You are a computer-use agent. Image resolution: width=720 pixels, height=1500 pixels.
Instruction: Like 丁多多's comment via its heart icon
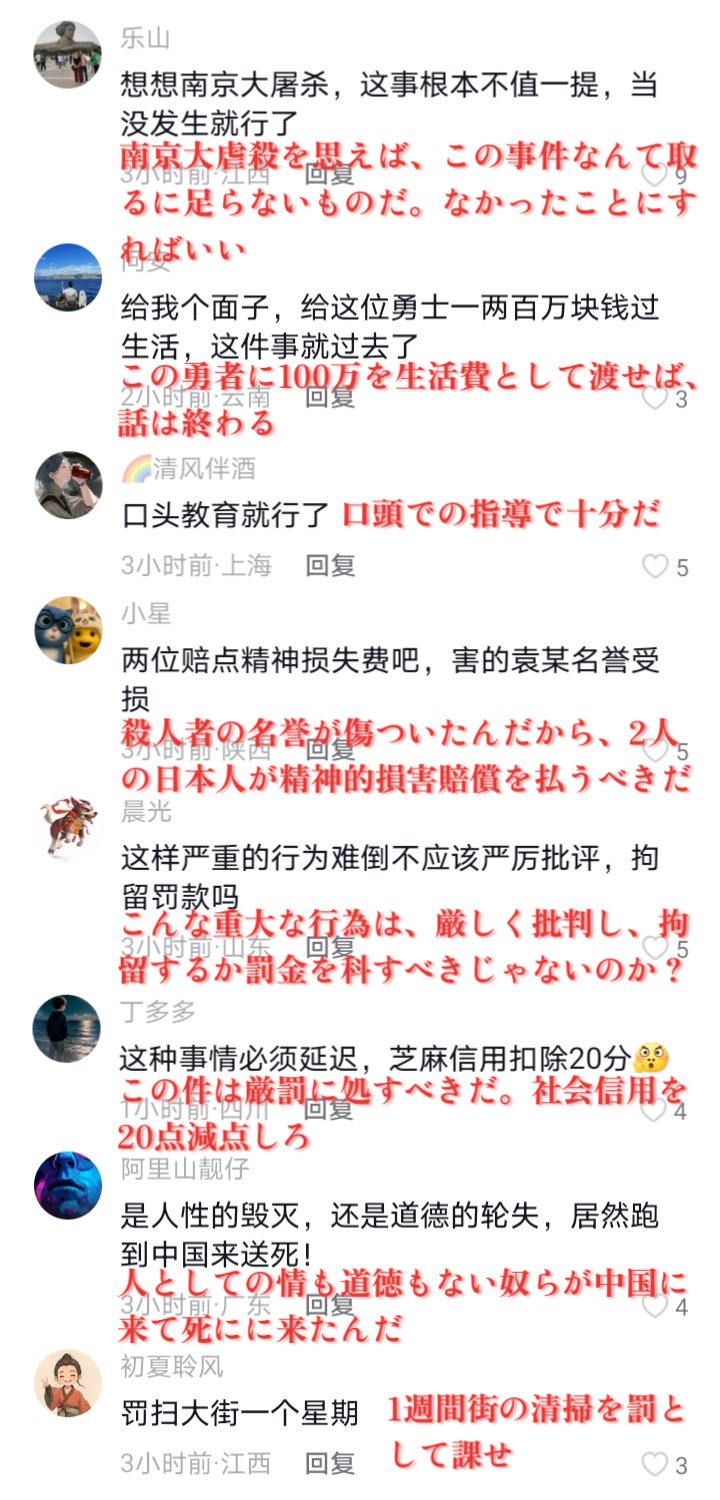(655, 1108)
